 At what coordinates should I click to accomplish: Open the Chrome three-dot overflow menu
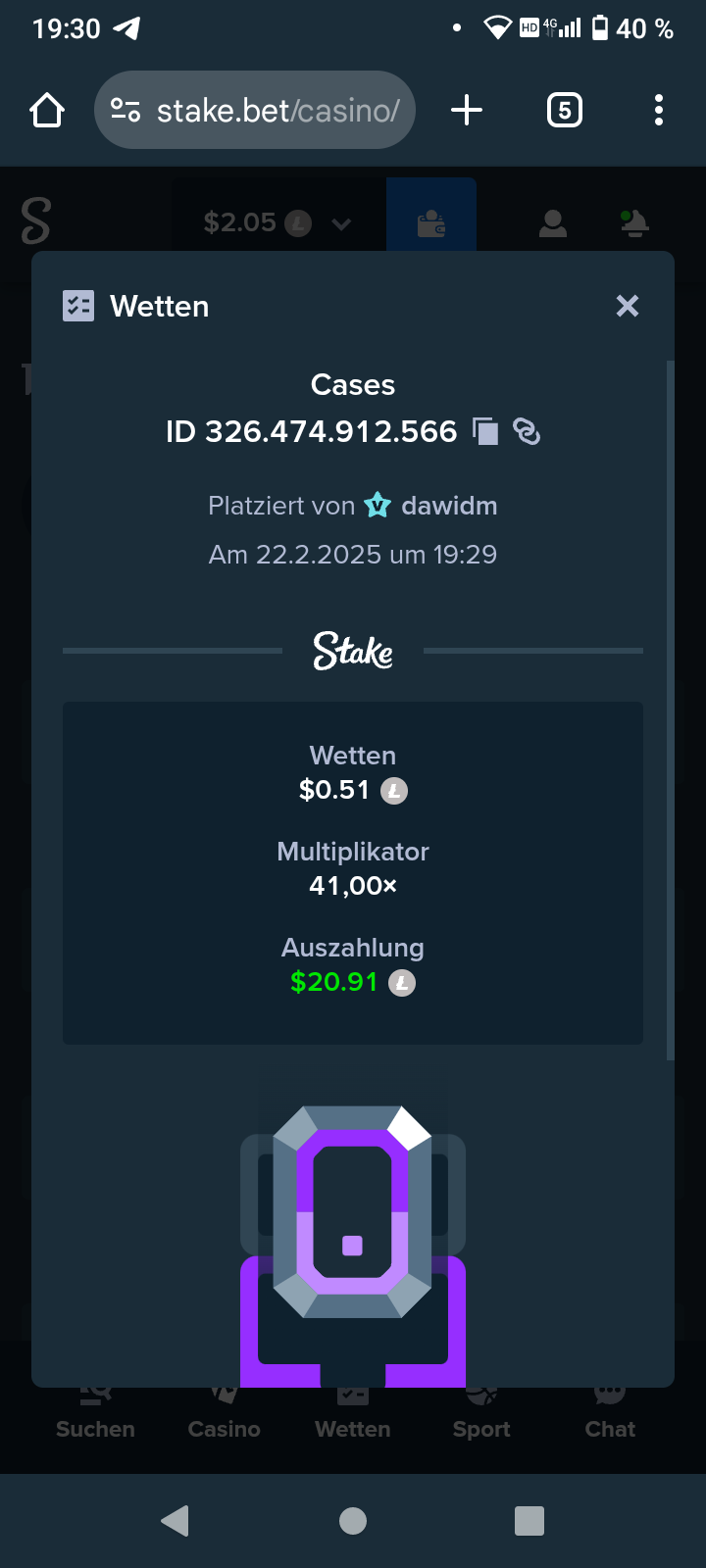click(658, 110)
